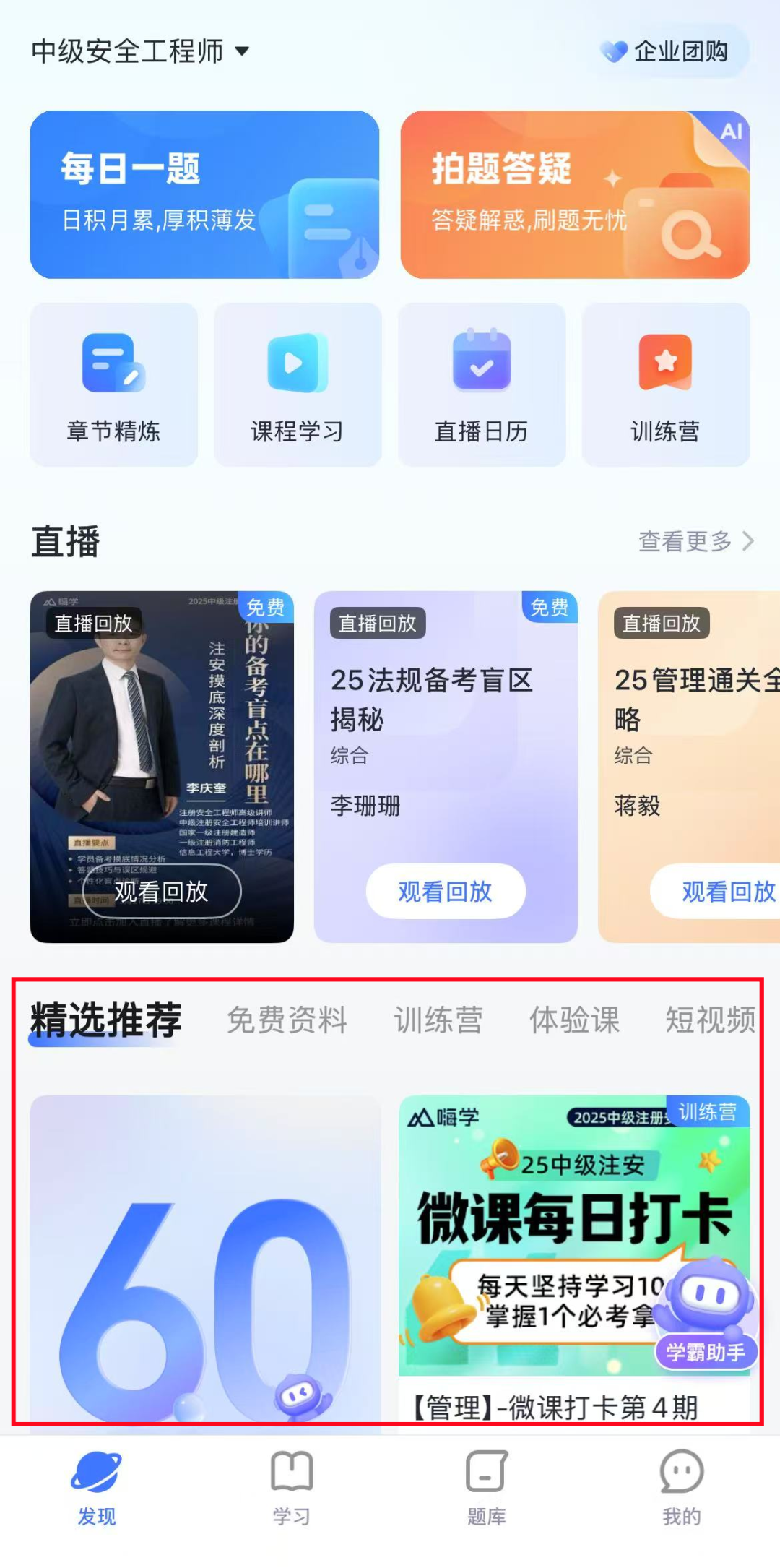Open the 训练营 shortcut tile
This screenshot has height=1568, width=780.
pyautogui.click(x=665, y=384)
